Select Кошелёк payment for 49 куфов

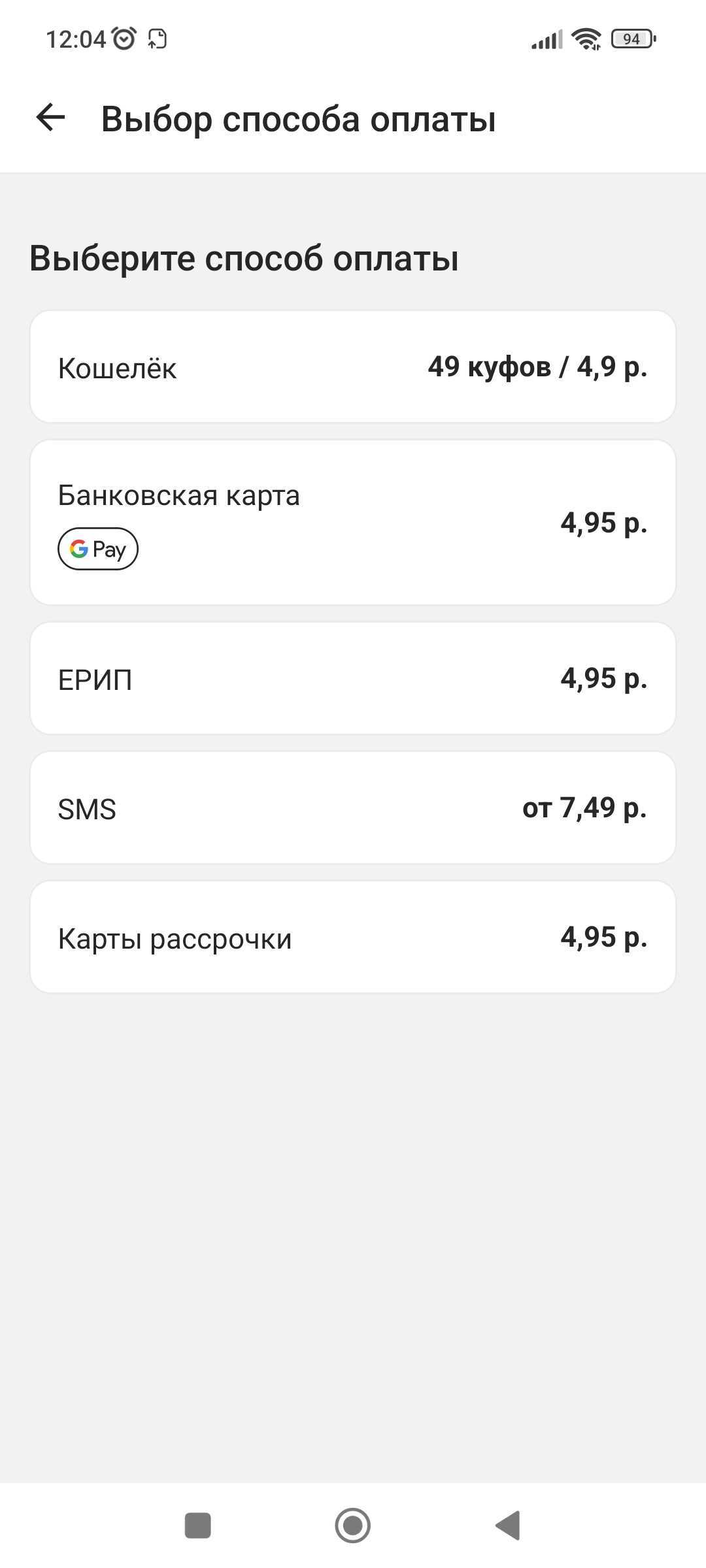click(352, 367)
